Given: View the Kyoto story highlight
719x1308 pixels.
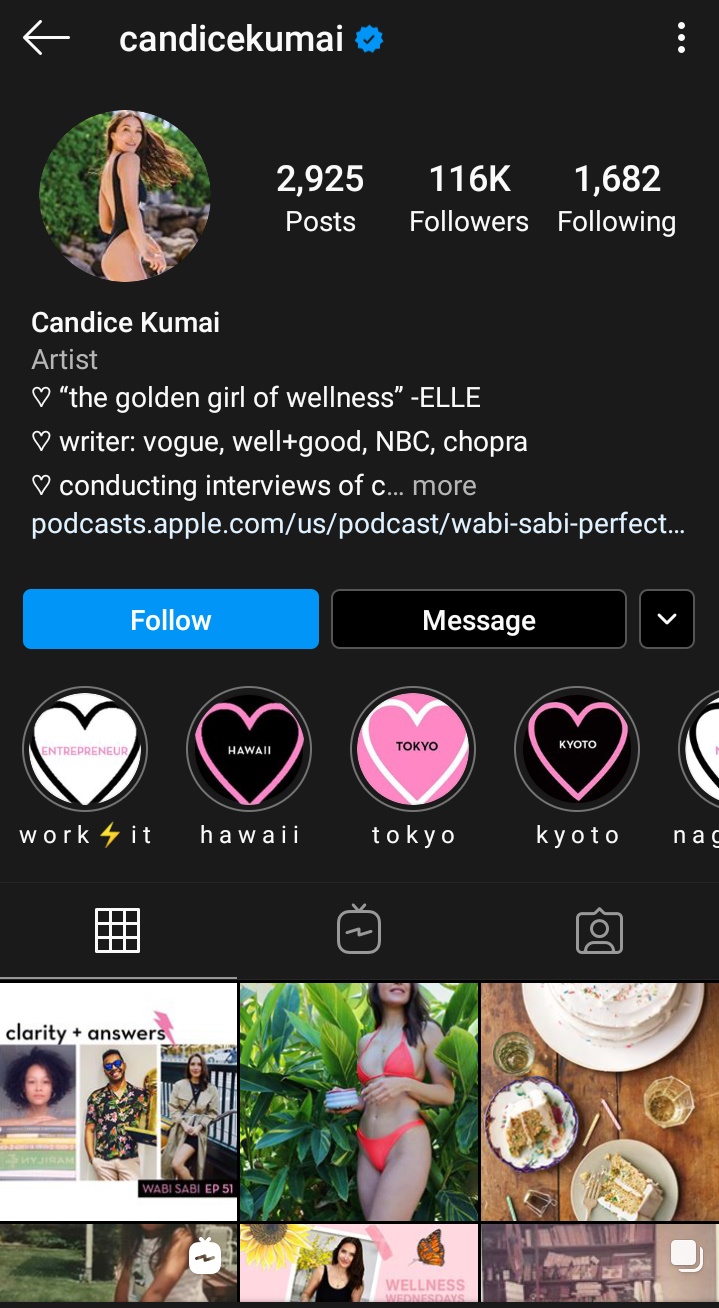Looking at the screenshot, I should (x=577, y=749).
